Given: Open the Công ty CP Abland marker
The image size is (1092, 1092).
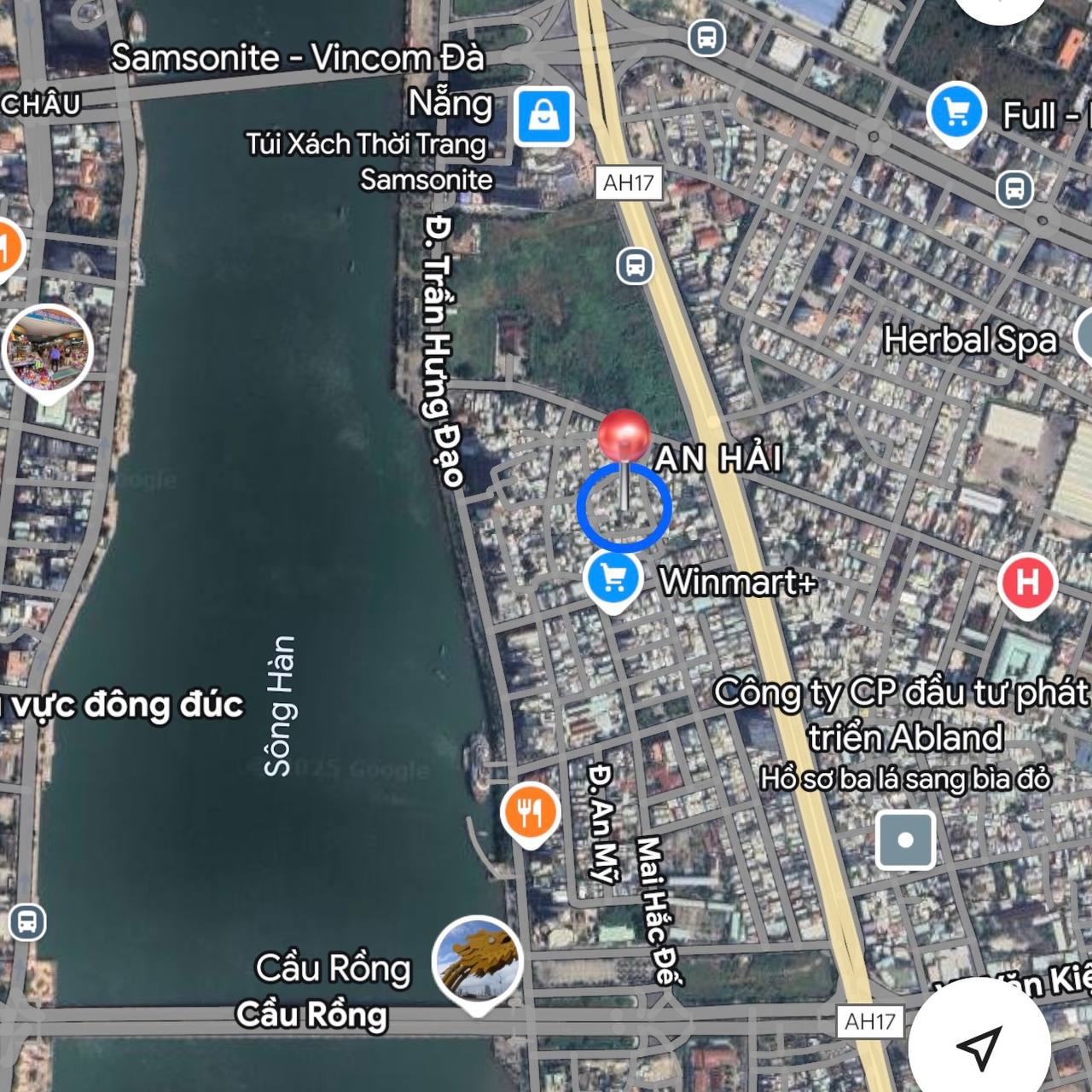Looking at the screenshot, I should coord(905,839).
